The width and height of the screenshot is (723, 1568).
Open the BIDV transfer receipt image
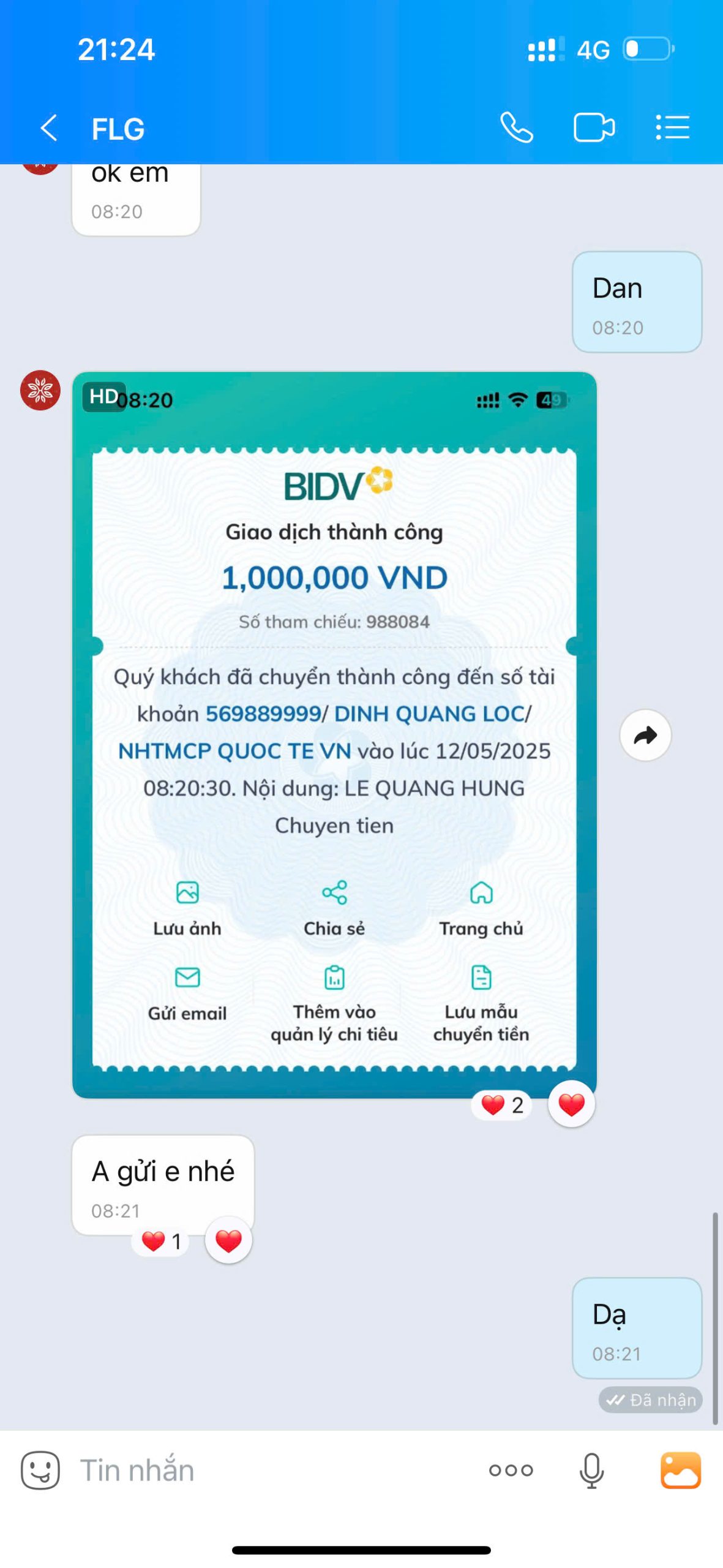tap(334, 735)
